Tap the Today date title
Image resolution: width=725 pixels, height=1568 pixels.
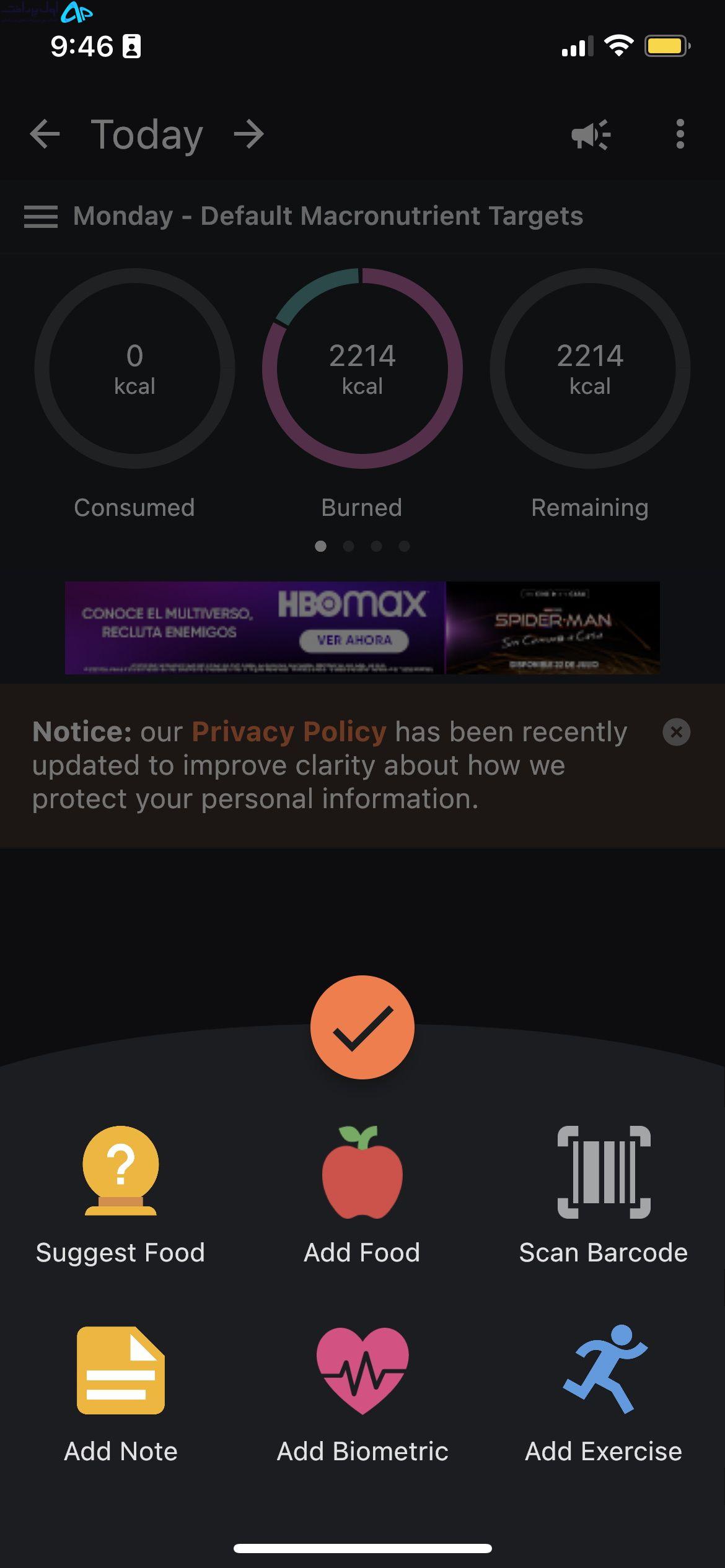coord(147,135)
